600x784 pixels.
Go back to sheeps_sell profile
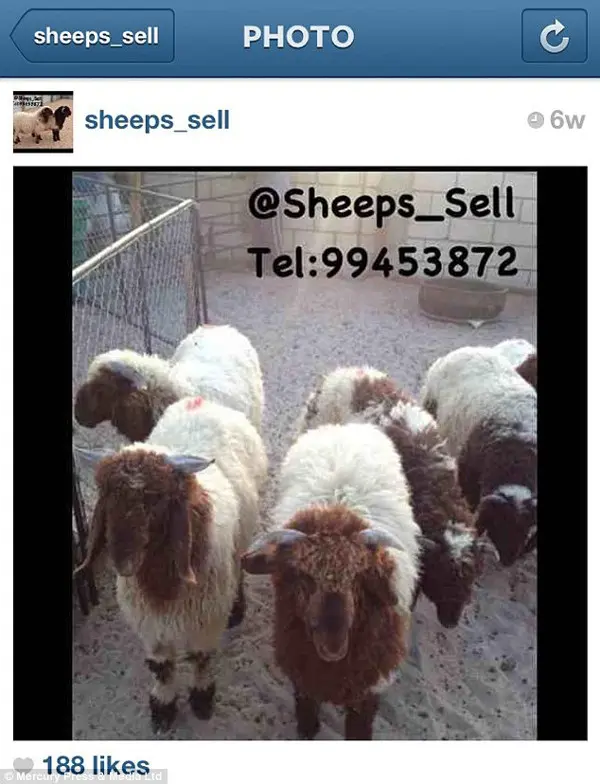[92, 37]
